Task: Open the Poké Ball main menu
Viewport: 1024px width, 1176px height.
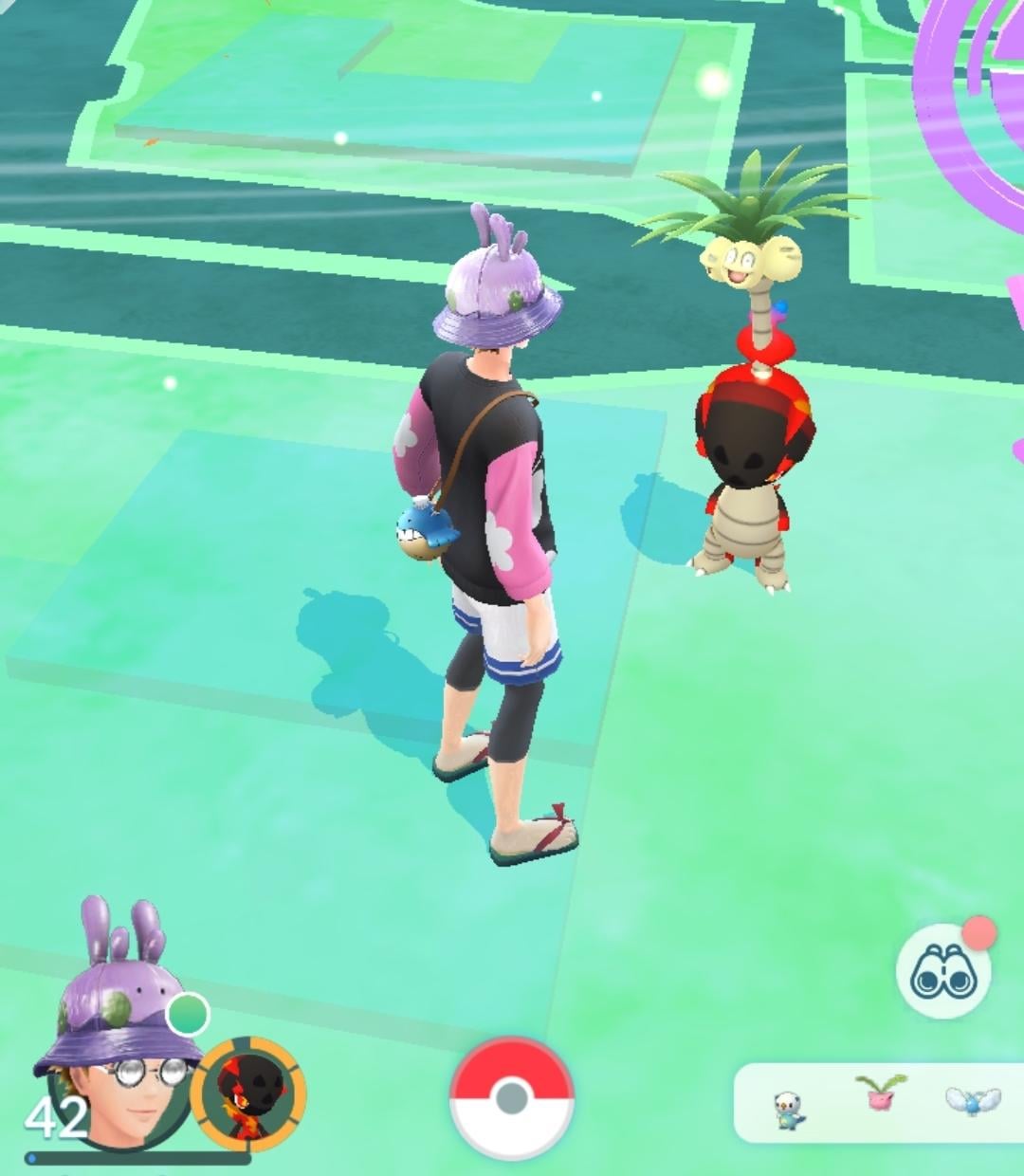Action: click(512, 1098)
